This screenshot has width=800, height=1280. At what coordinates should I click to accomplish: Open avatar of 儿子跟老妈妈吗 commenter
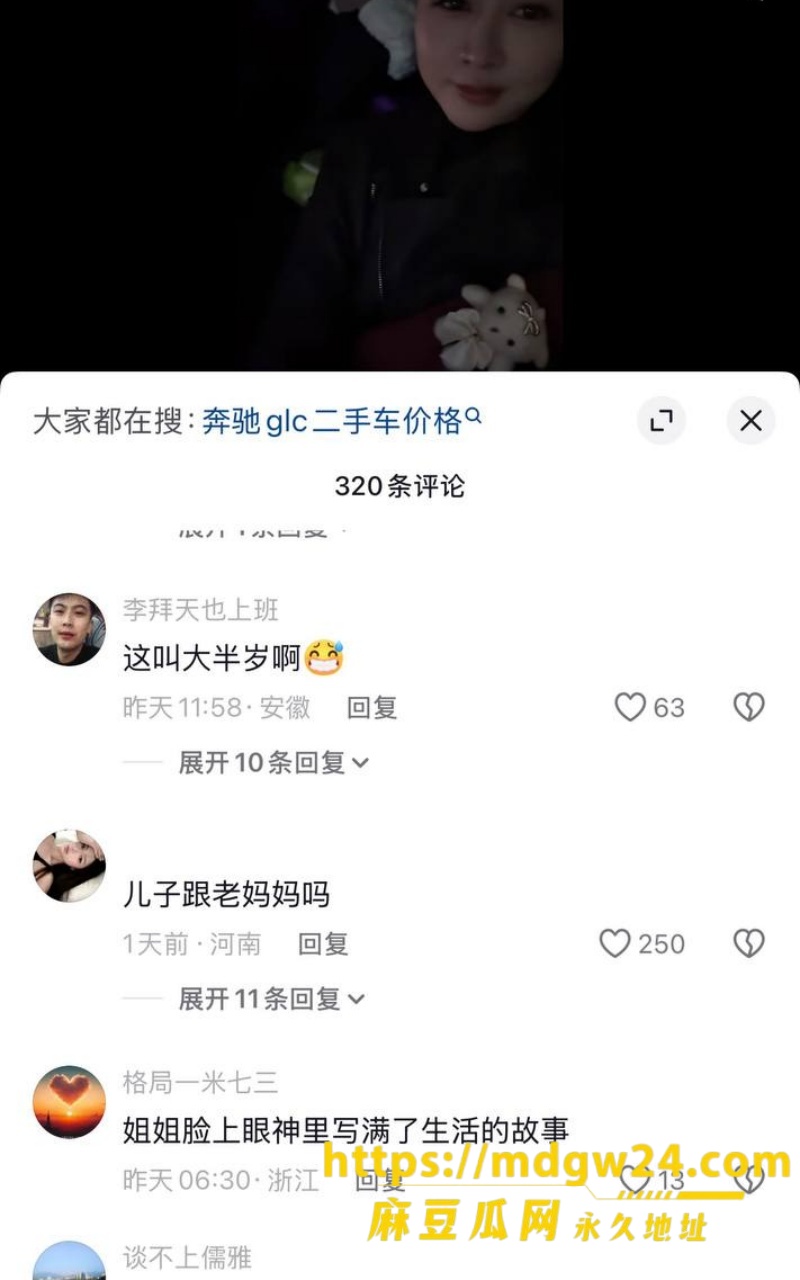[x=69, y=865]
